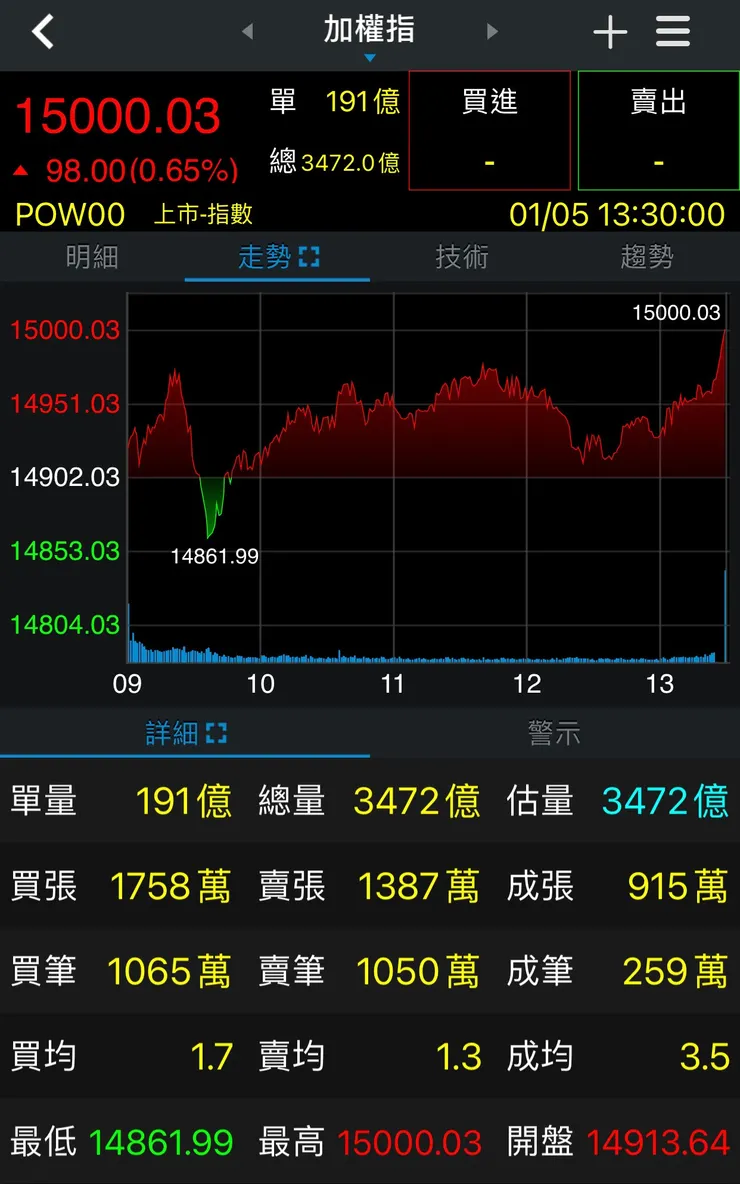Tap the plus icon to add to watchlist
Screen dimensions: 740x1184
[609, 31]
